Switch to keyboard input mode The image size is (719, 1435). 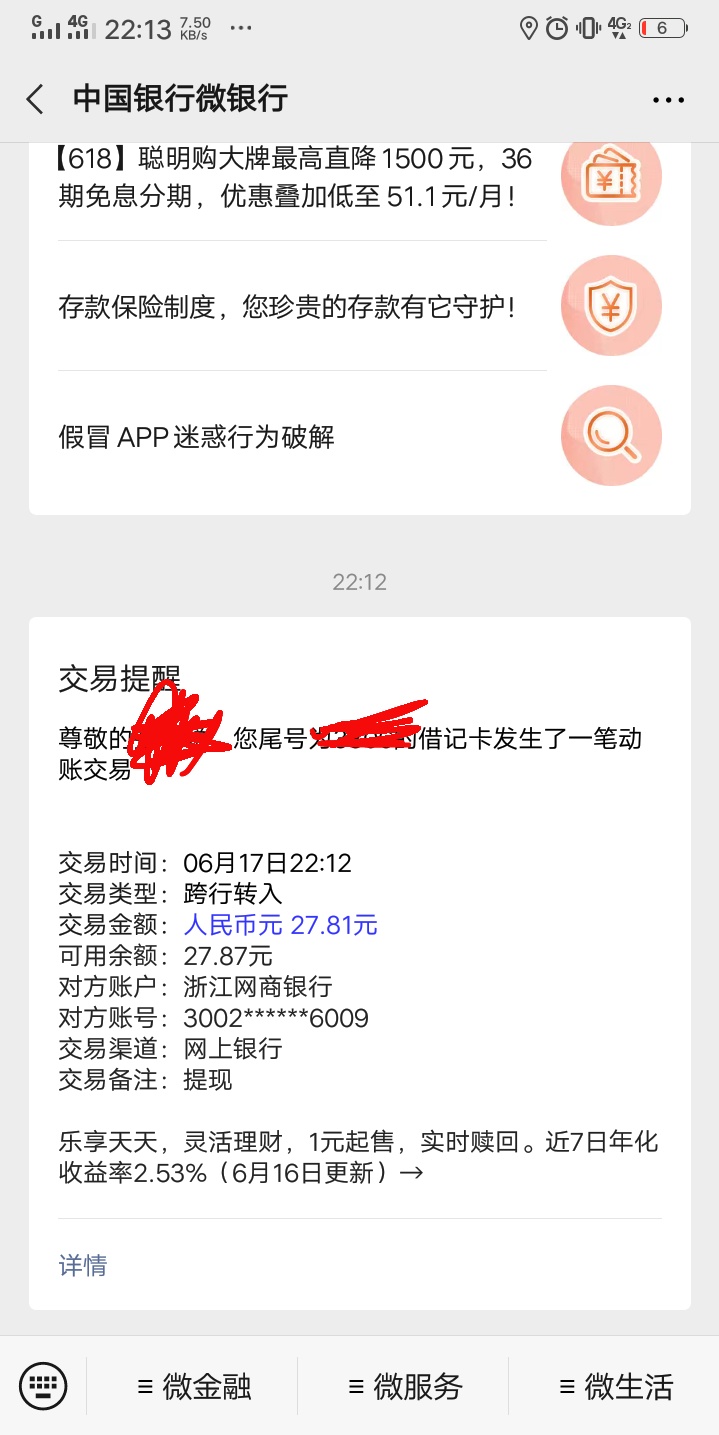click(x=43, y=1386)
